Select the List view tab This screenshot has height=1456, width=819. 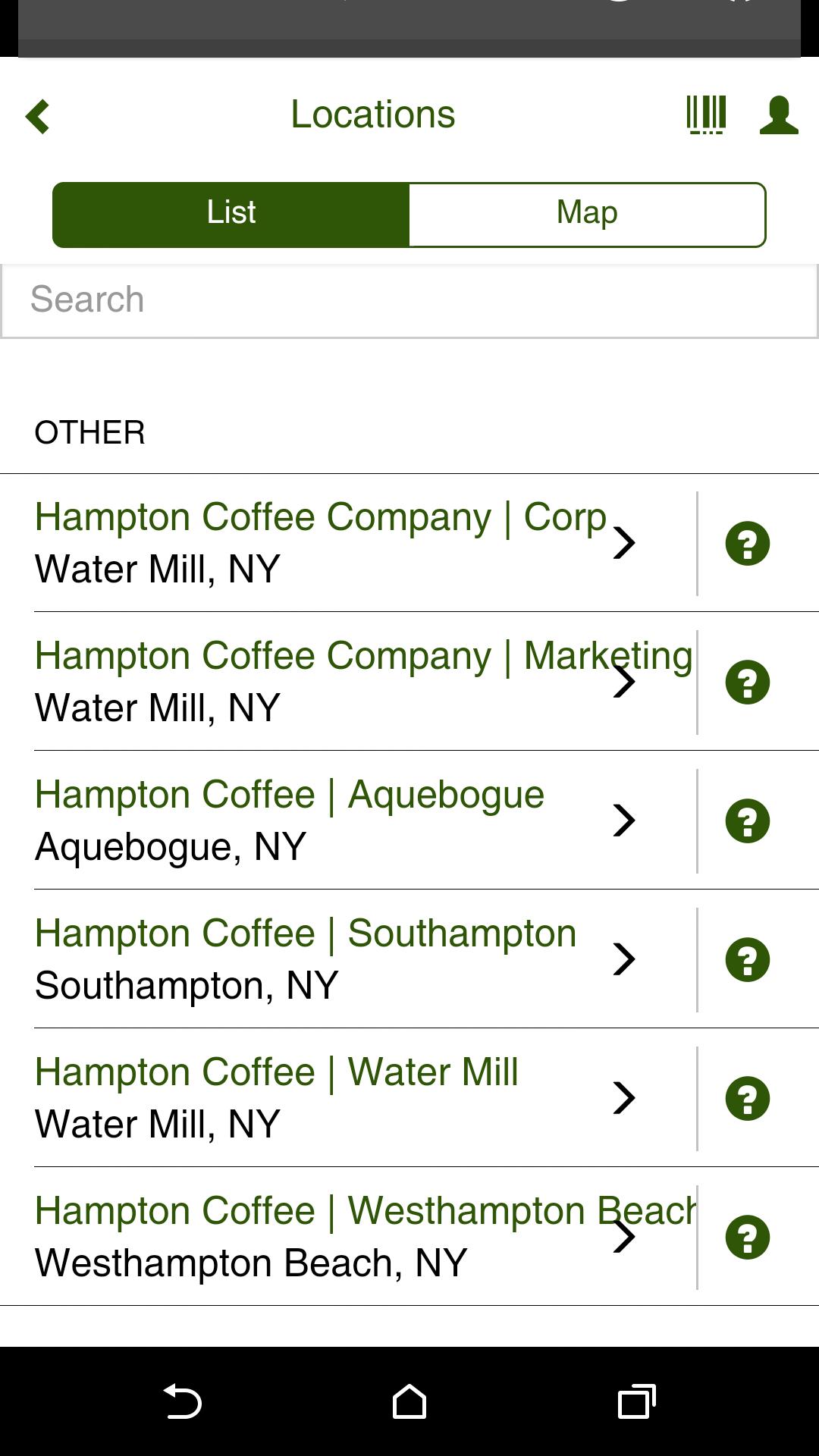pyautogui.click(x=231, y=213)
